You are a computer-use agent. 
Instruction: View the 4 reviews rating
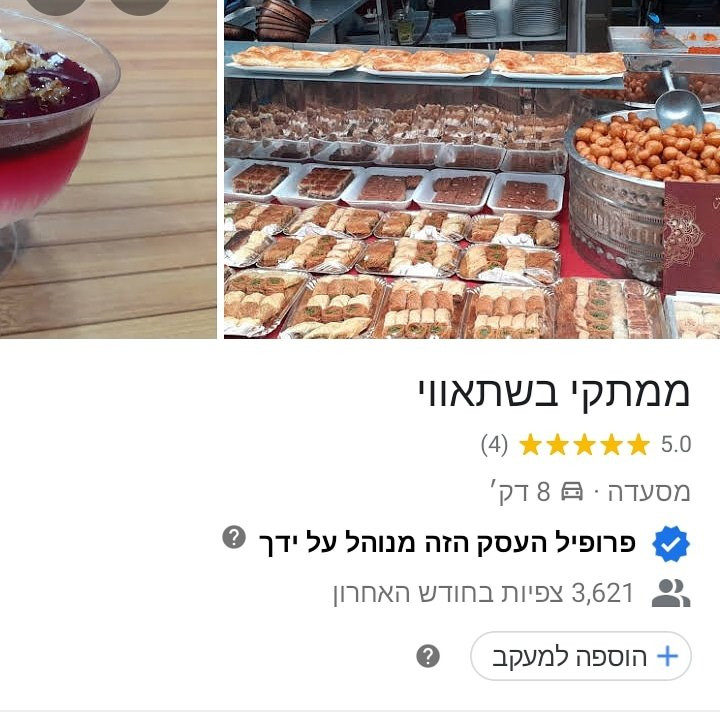pos(585,444)
